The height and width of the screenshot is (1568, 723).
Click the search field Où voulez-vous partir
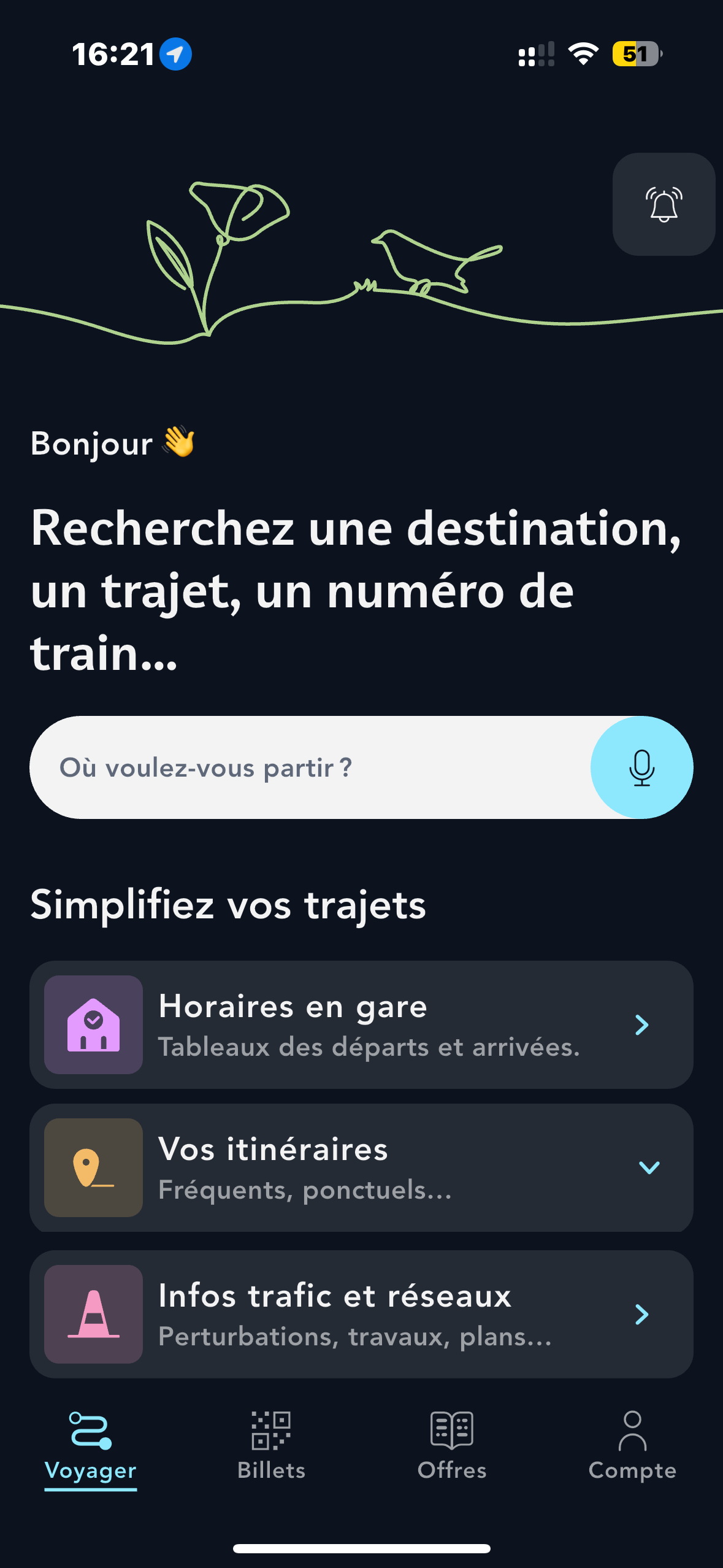coord(307,767)
